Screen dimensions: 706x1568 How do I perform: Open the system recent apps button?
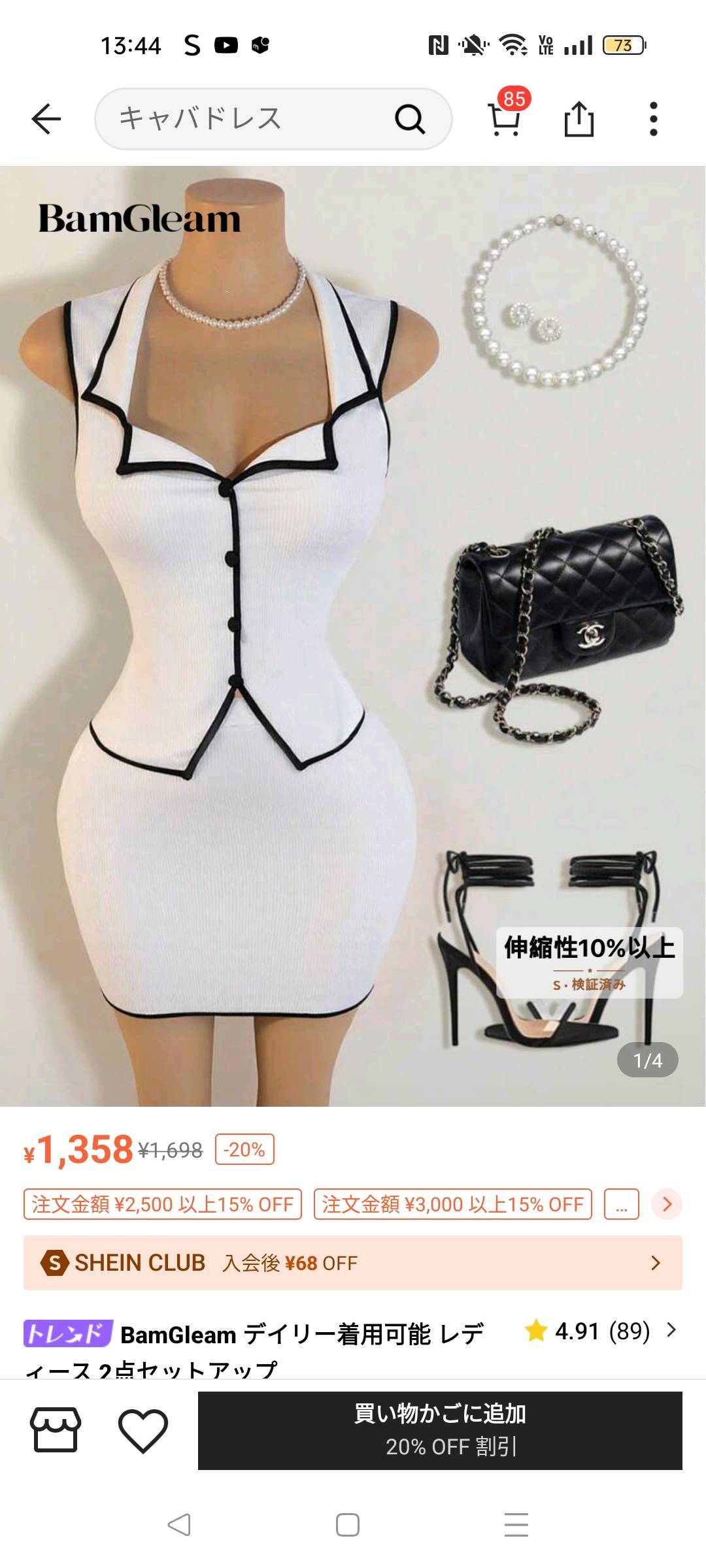coord(516,1525)
